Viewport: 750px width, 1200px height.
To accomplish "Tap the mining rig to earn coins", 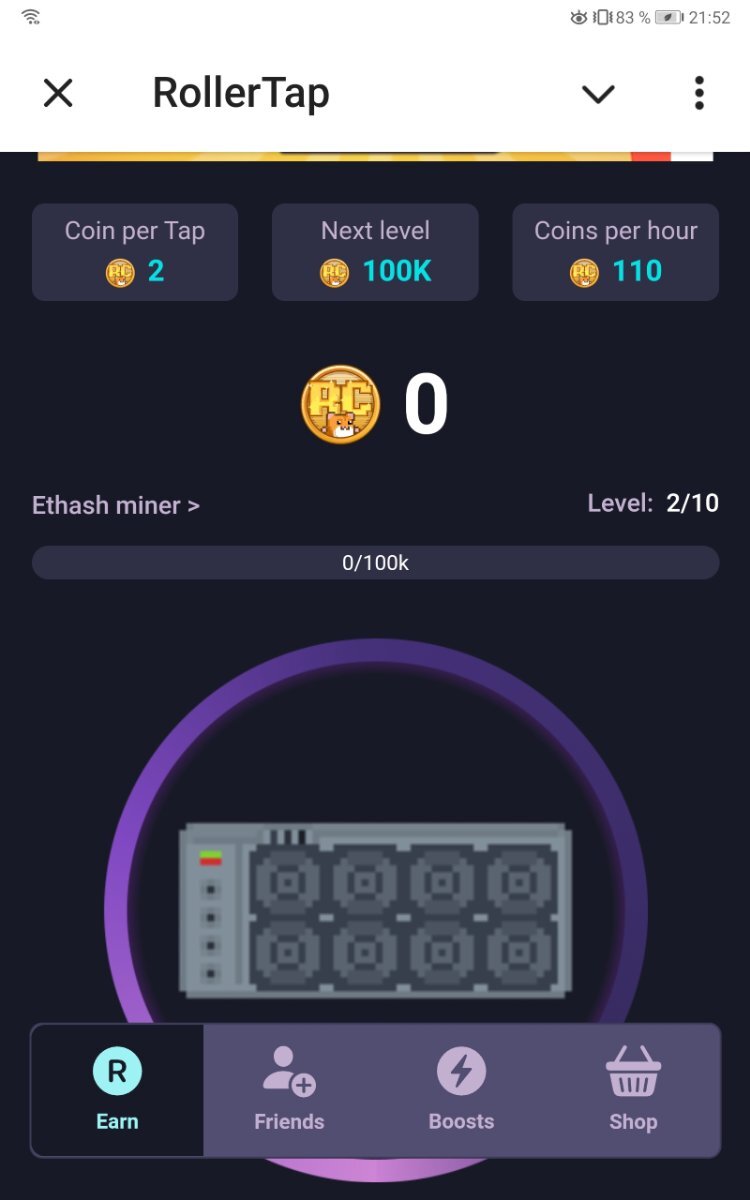I will point(375,908).
